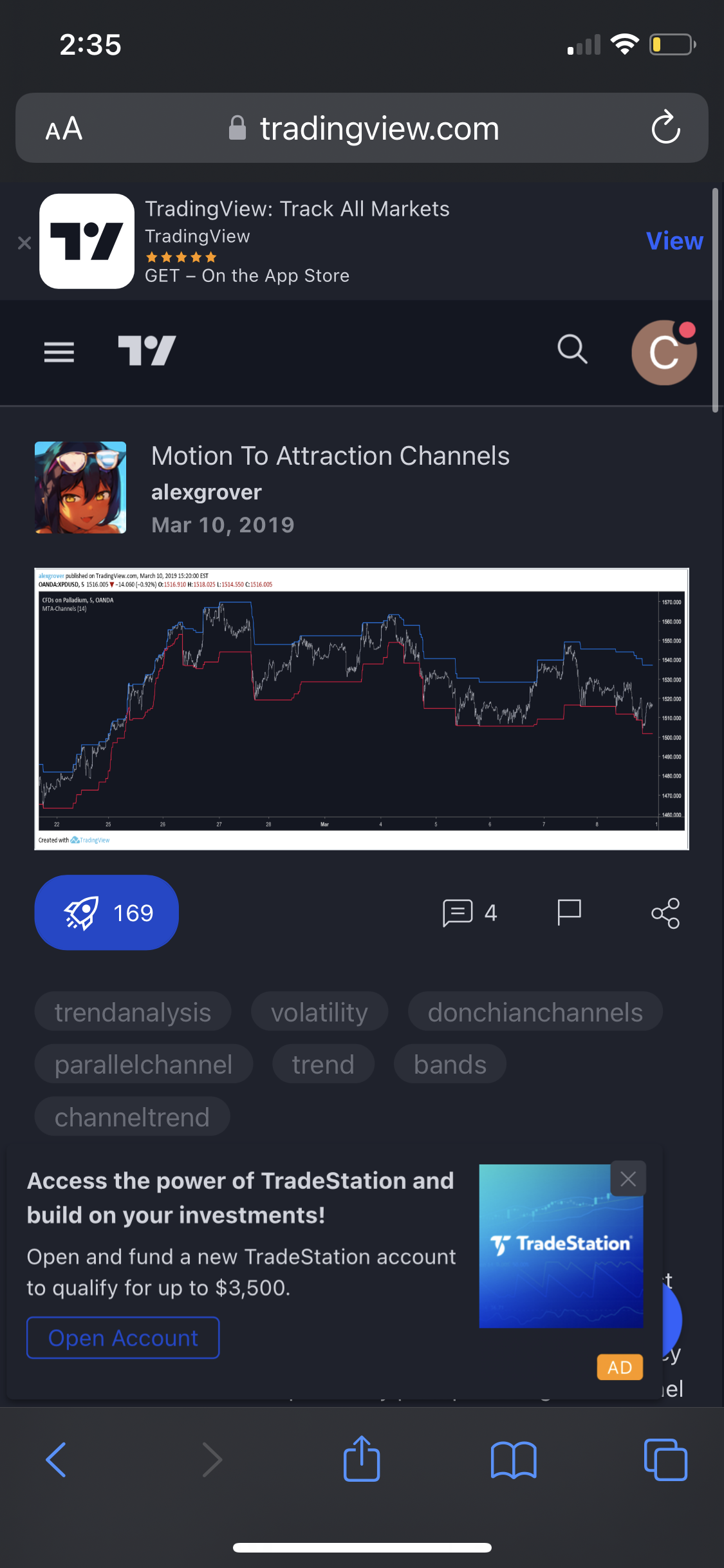Image resolution: width=724 pixels, height=1568 pixels.
Task: Open the comments on this script
Action: (470, 912)
